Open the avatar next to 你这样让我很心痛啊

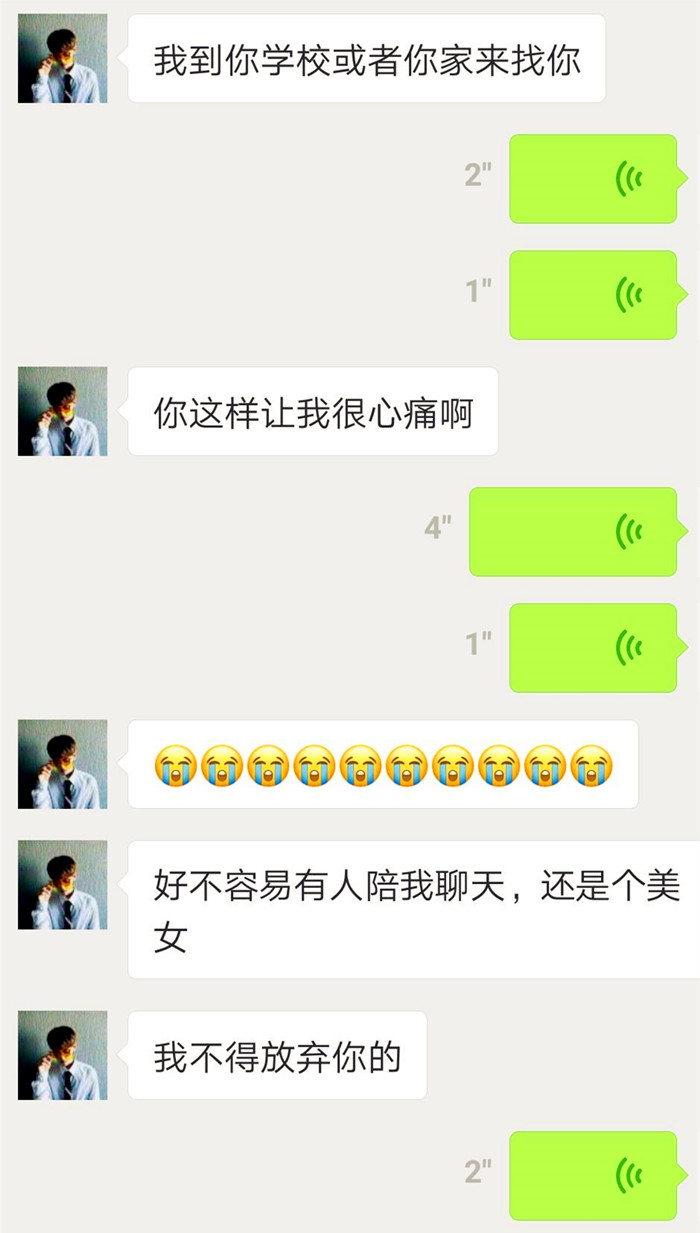[x=62, y=411]
